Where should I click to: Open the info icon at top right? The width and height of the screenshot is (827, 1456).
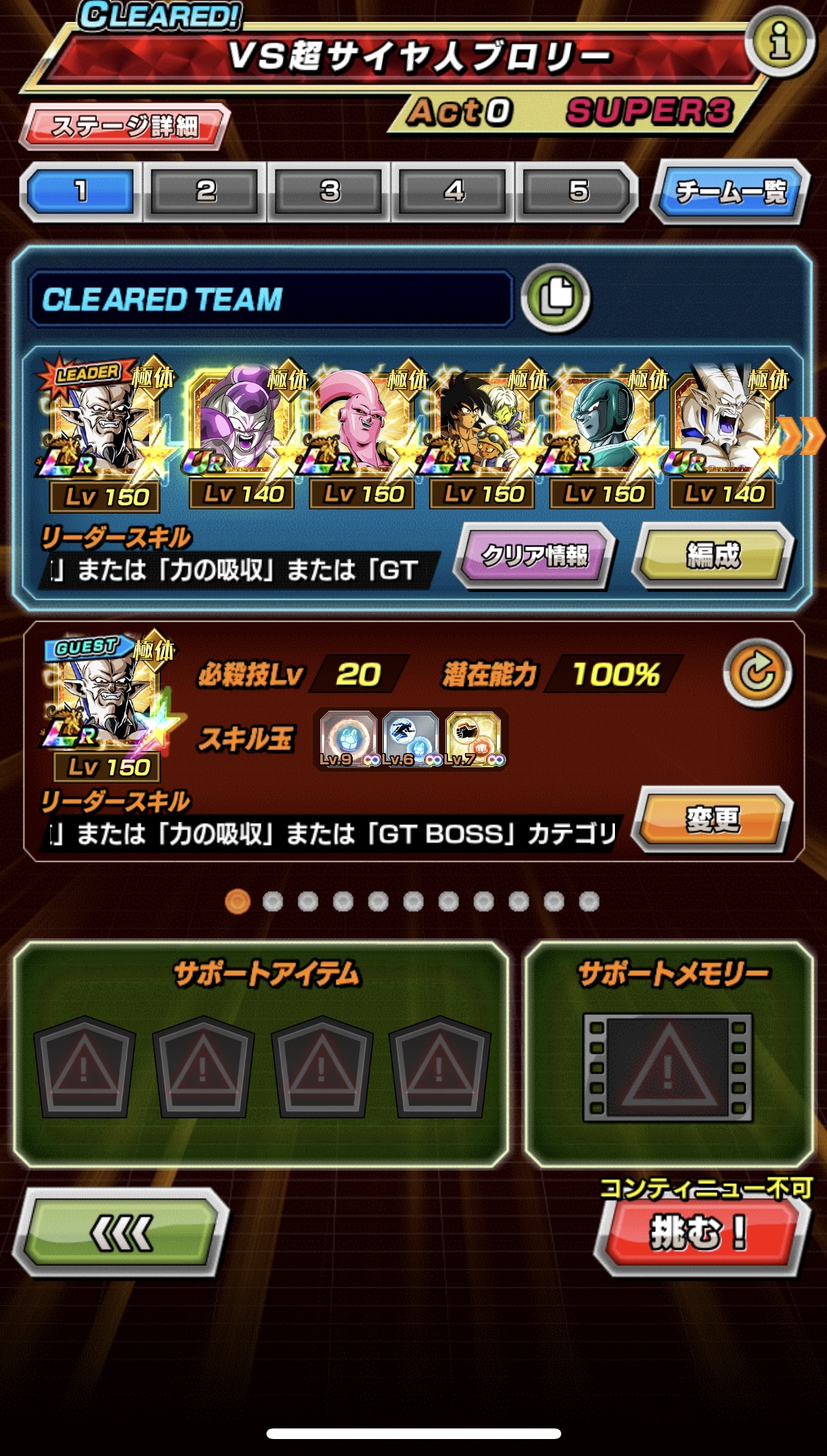coord(780,41)
